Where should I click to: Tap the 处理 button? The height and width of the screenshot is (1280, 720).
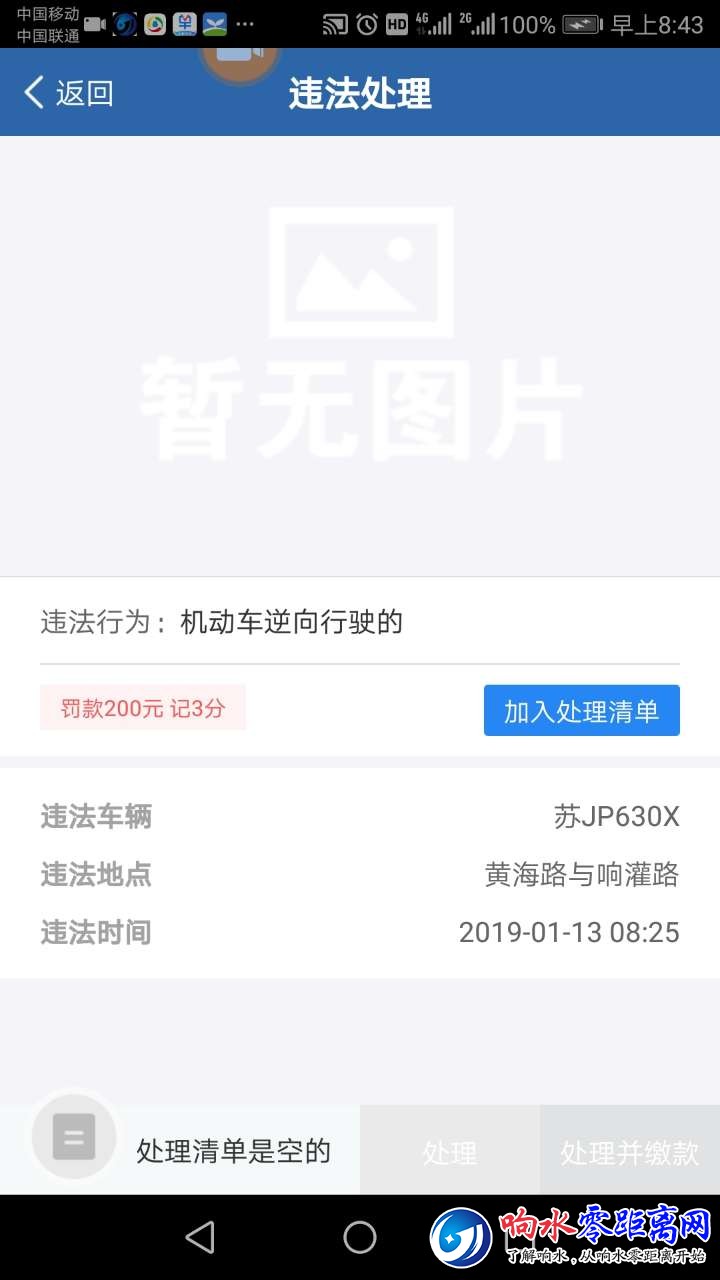(449, 1151)
